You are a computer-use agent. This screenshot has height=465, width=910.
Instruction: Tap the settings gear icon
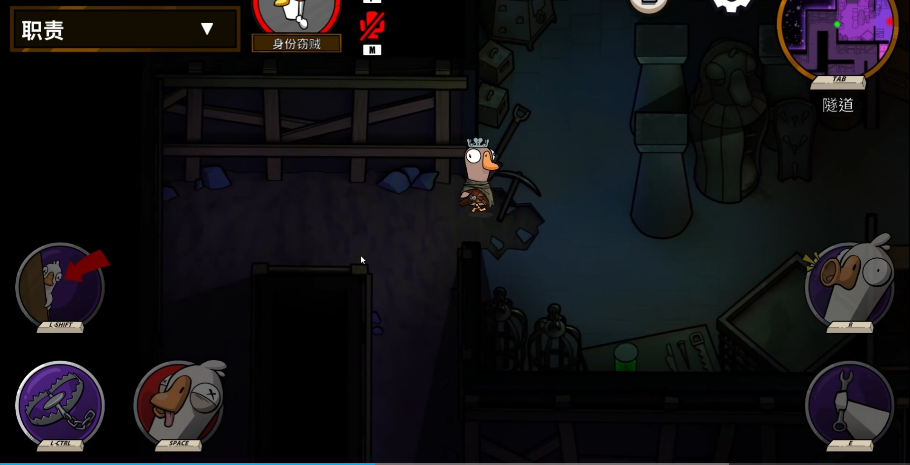pos(732,4)
